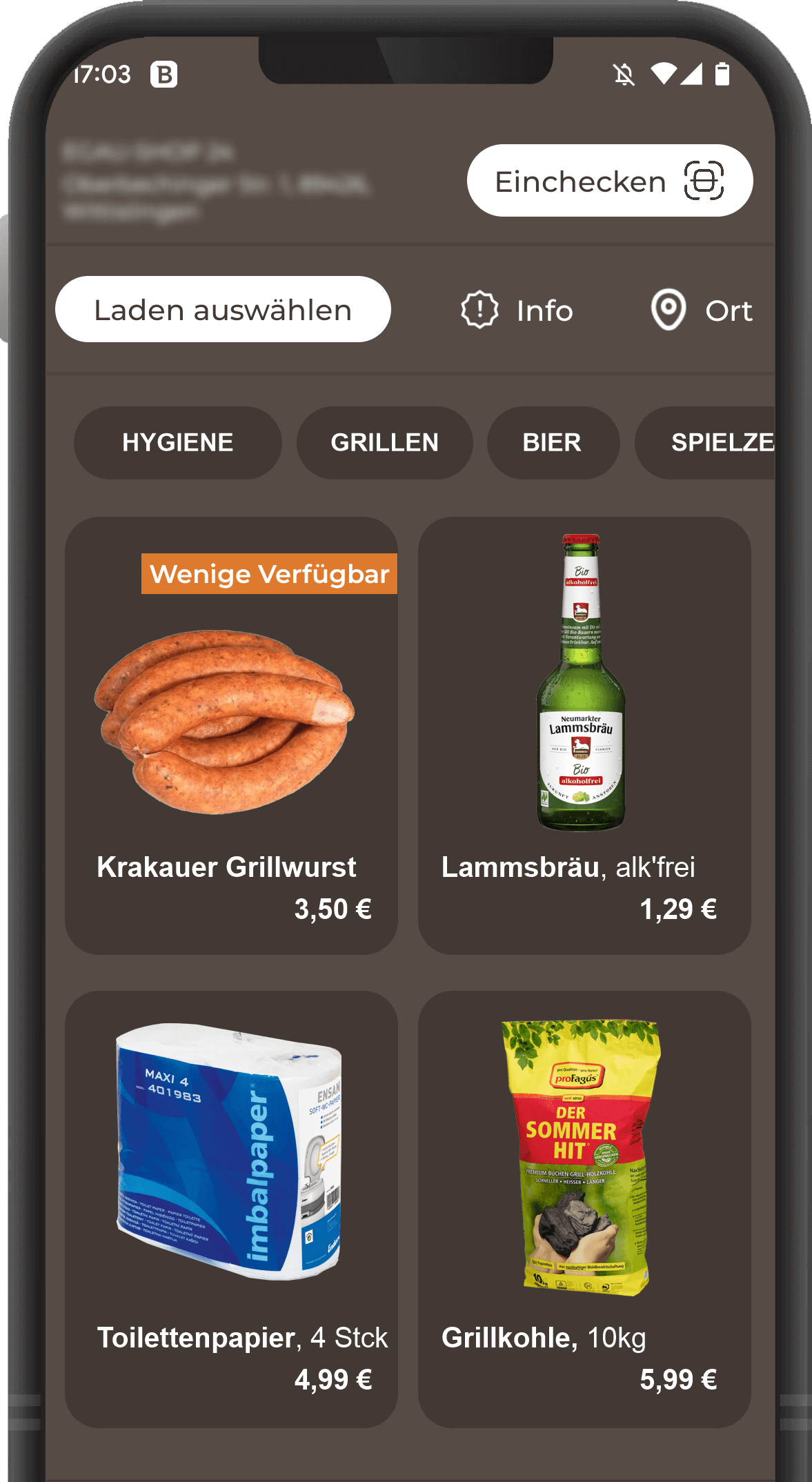Viewport: 812px width, 1482px height.
Task: Open the Toilettenpapier 4 Stck card
Action: pos(231,1209)
